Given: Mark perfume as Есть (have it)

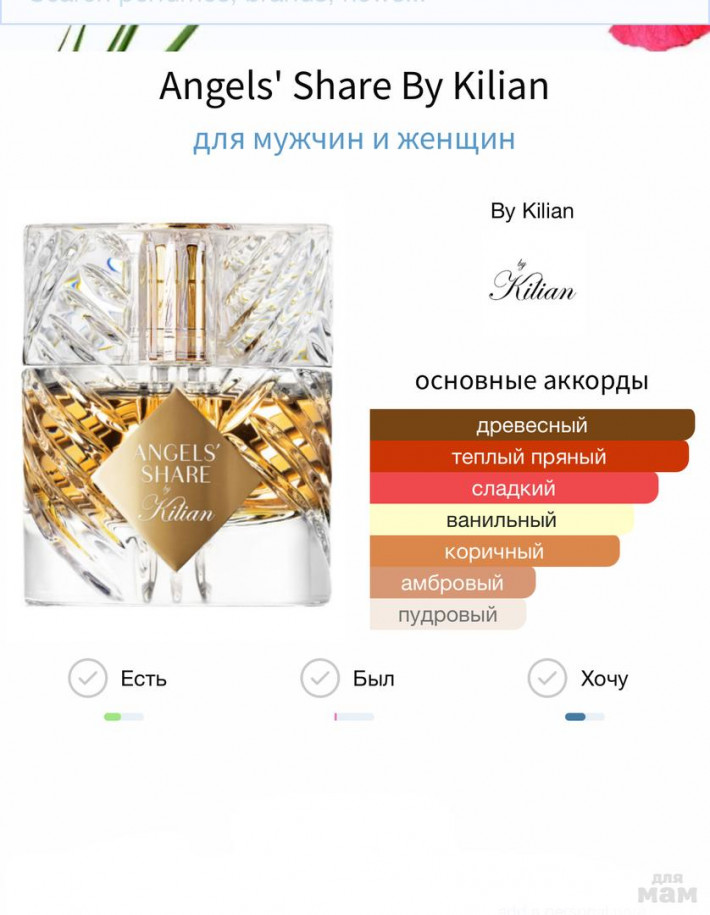Looking at the screenshot, I should (x=88, y=678).
